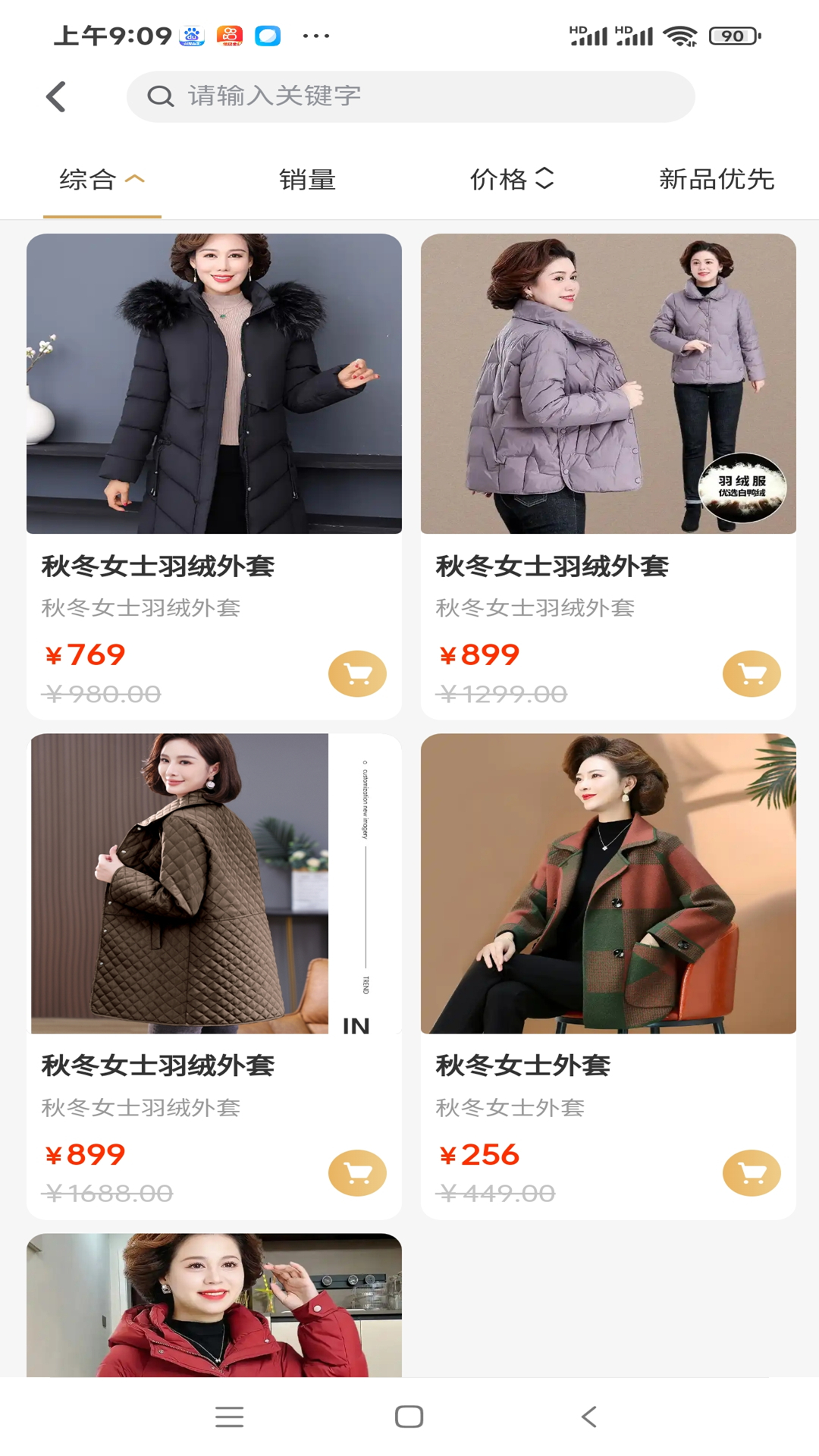
Task: Switch to the 新品优先 tab
Action: click(x=716, y=180)
